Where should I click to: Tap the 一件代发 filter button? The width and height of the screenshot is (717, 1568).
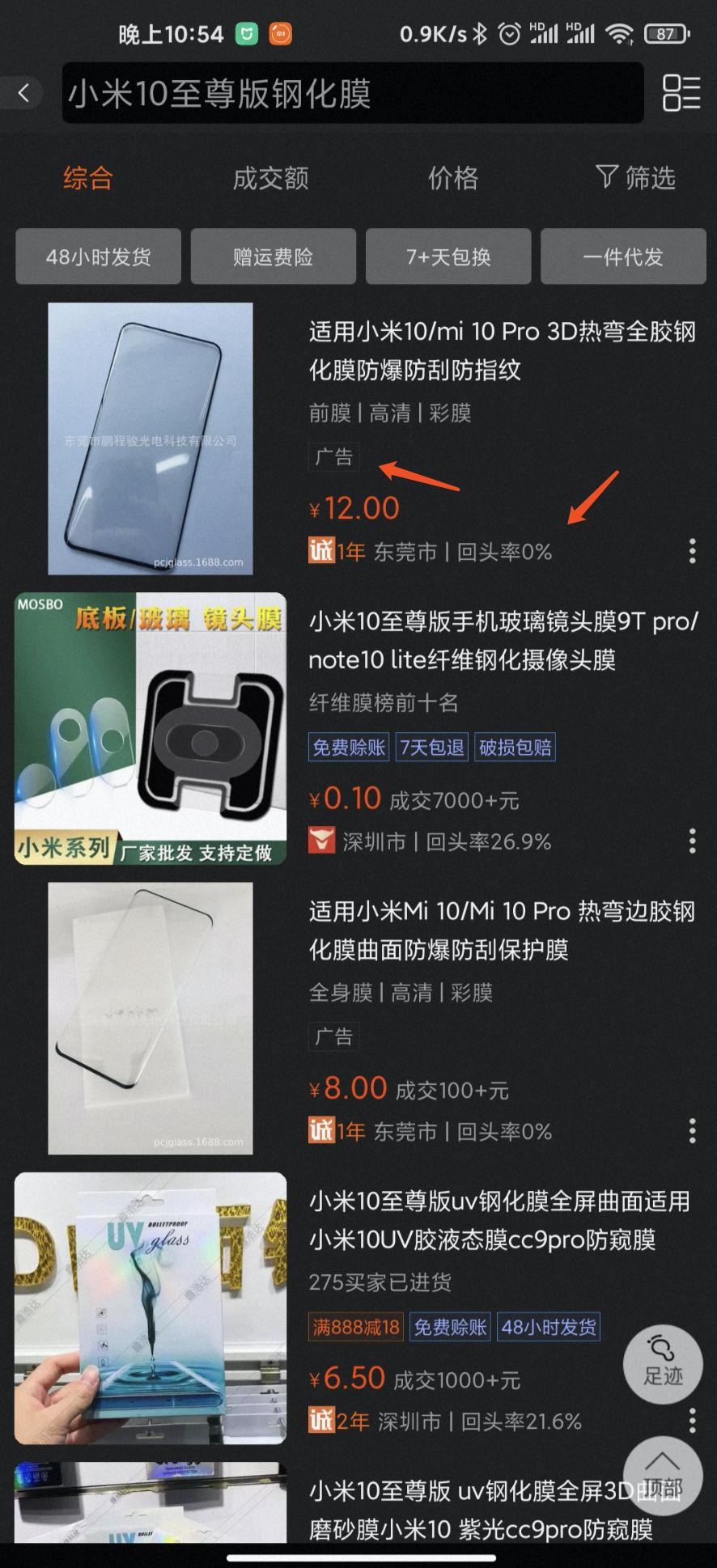623,256
